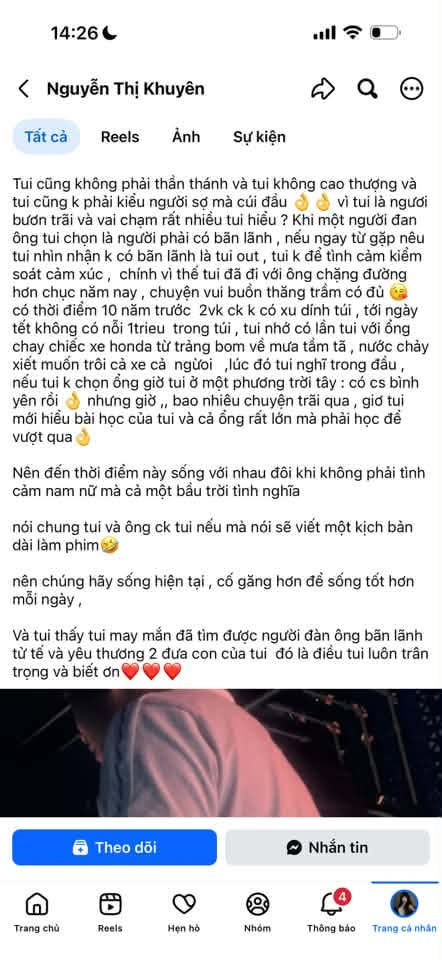The height and width of the screenshot is (960, 442).
Task: Select the Tất cả tab
Action: pos(46,137)
